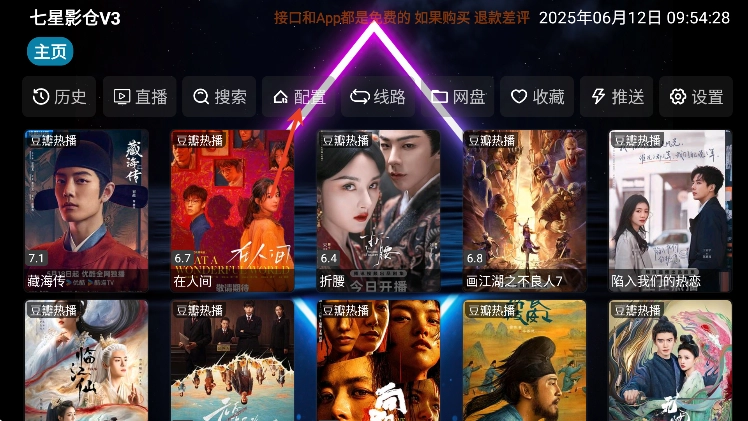The width and height of the screenshot is (748, 421).
Task: Open 画江湖之不良人7 card
Action: (x=524, y=210)
